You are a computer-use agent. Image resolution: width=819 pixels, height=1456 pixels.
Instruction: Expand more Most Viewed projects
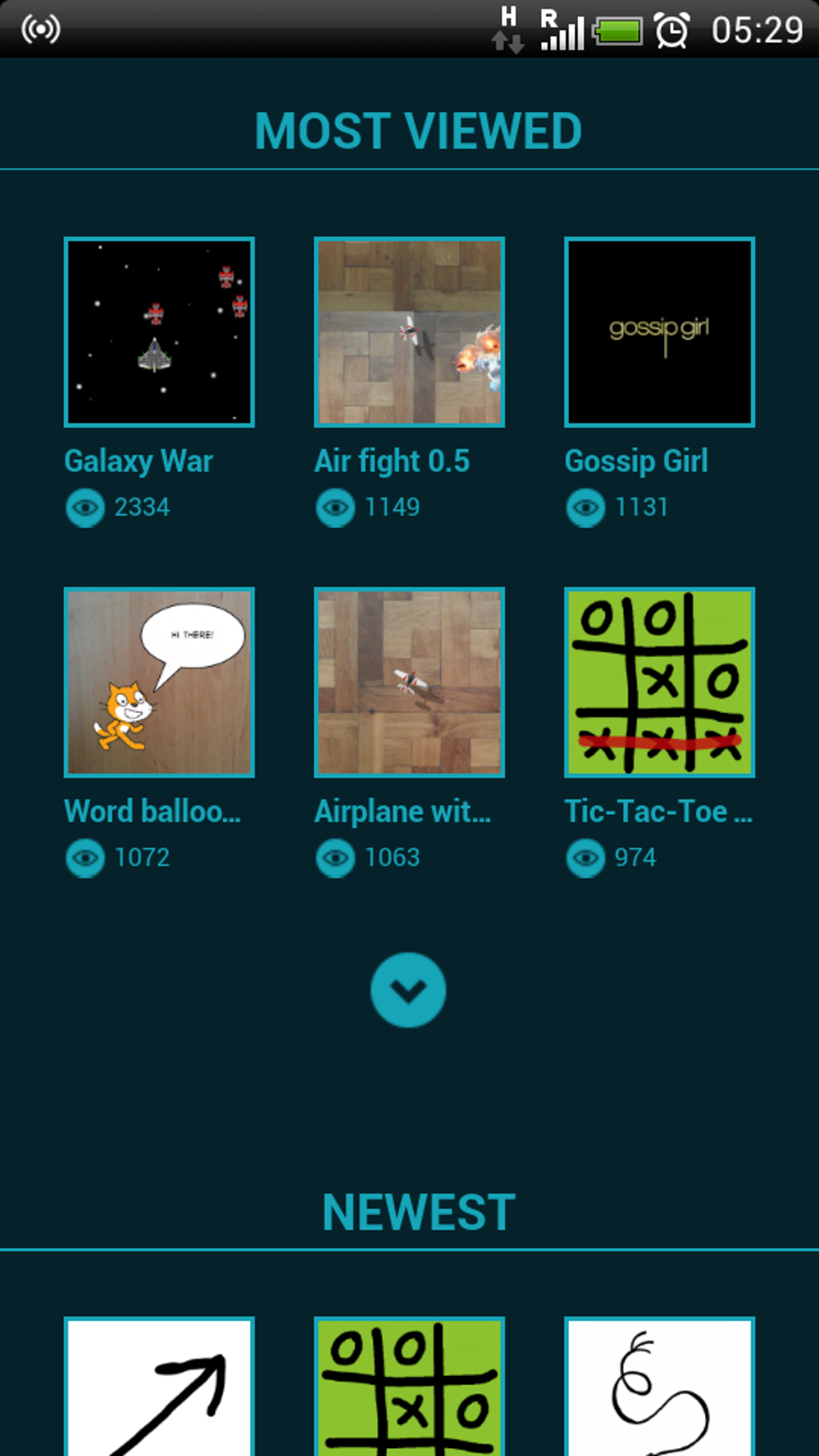tap(408, 989)
